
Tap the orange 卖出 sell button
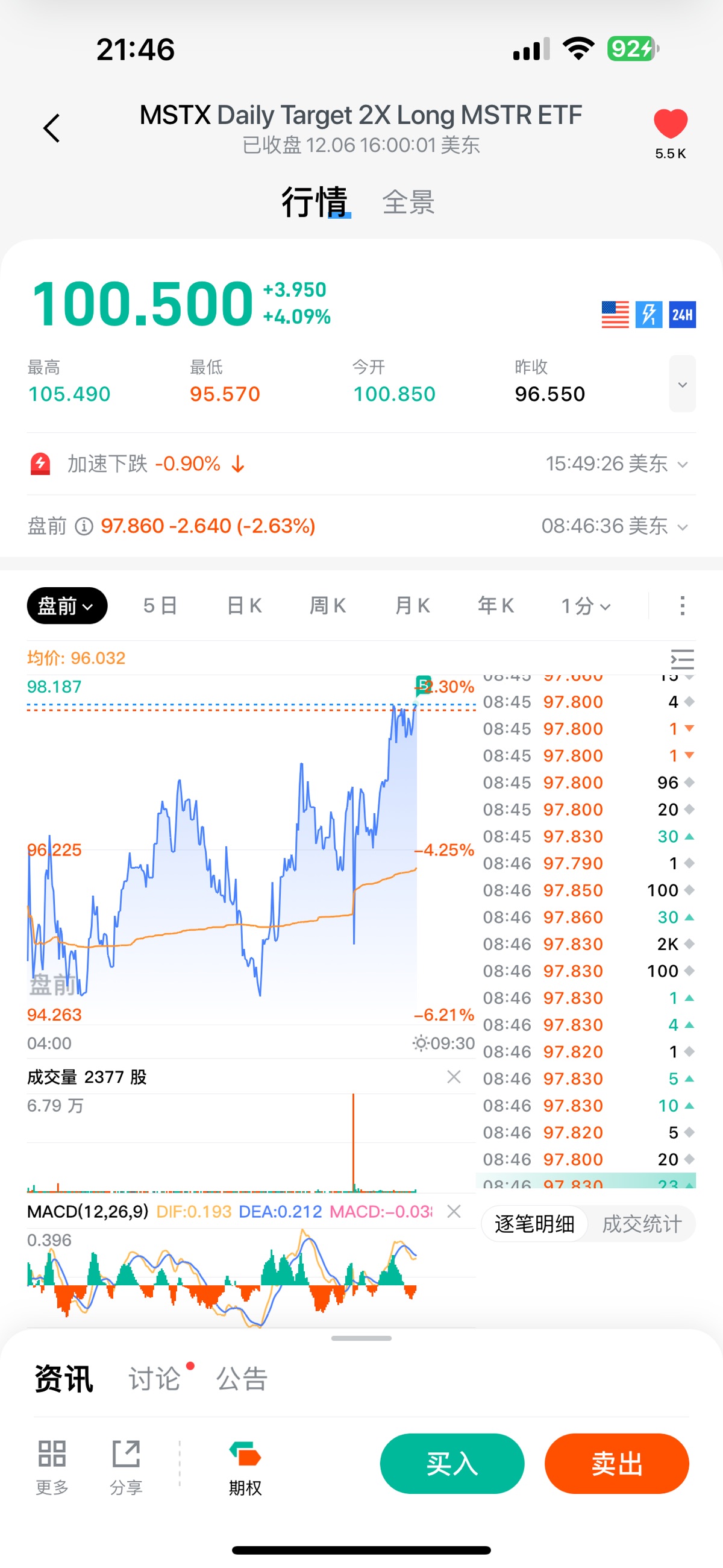[616, 1464]
